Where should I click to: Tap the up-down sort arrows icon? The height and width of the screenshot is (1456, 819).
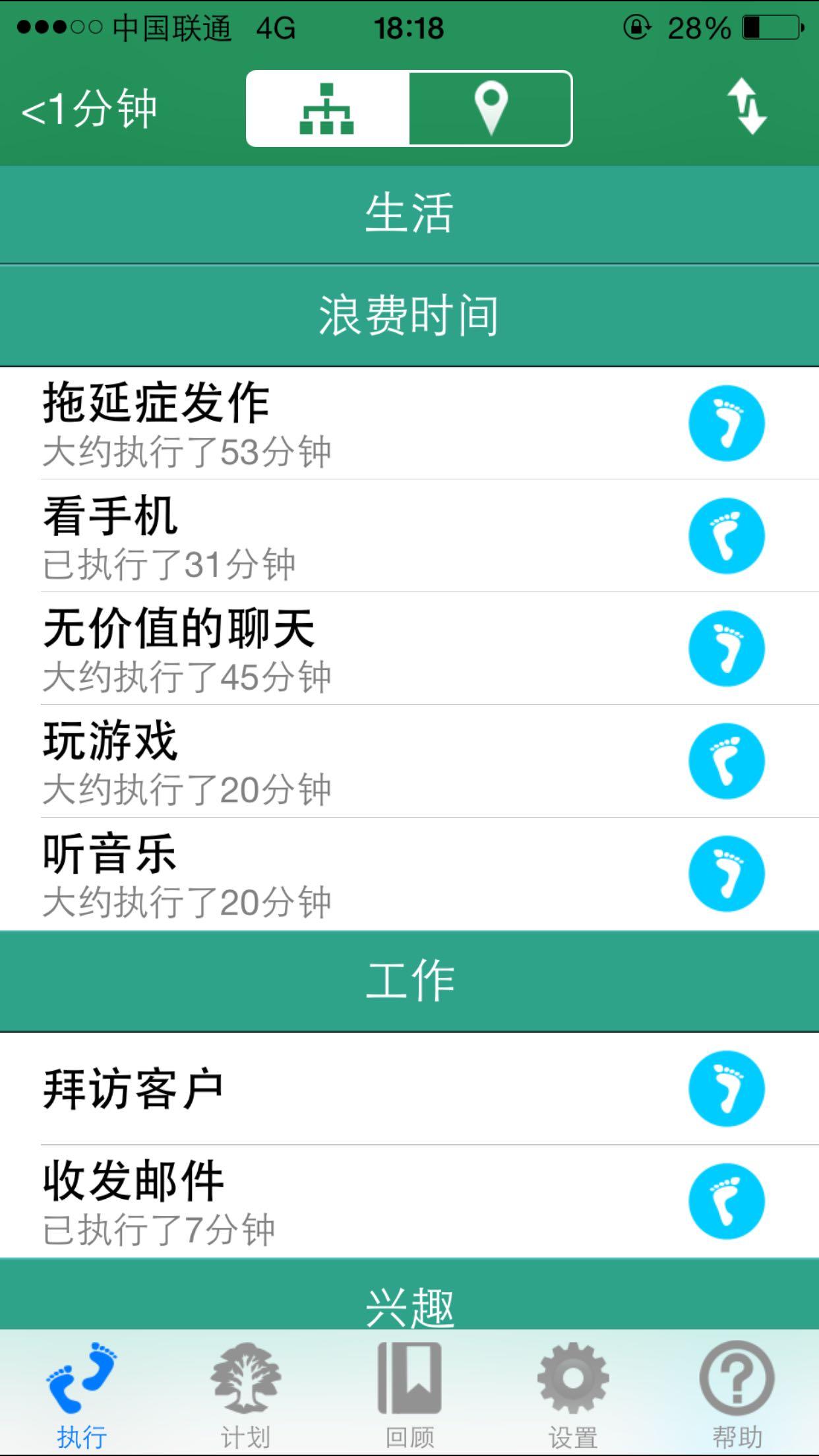click(746, 107)
